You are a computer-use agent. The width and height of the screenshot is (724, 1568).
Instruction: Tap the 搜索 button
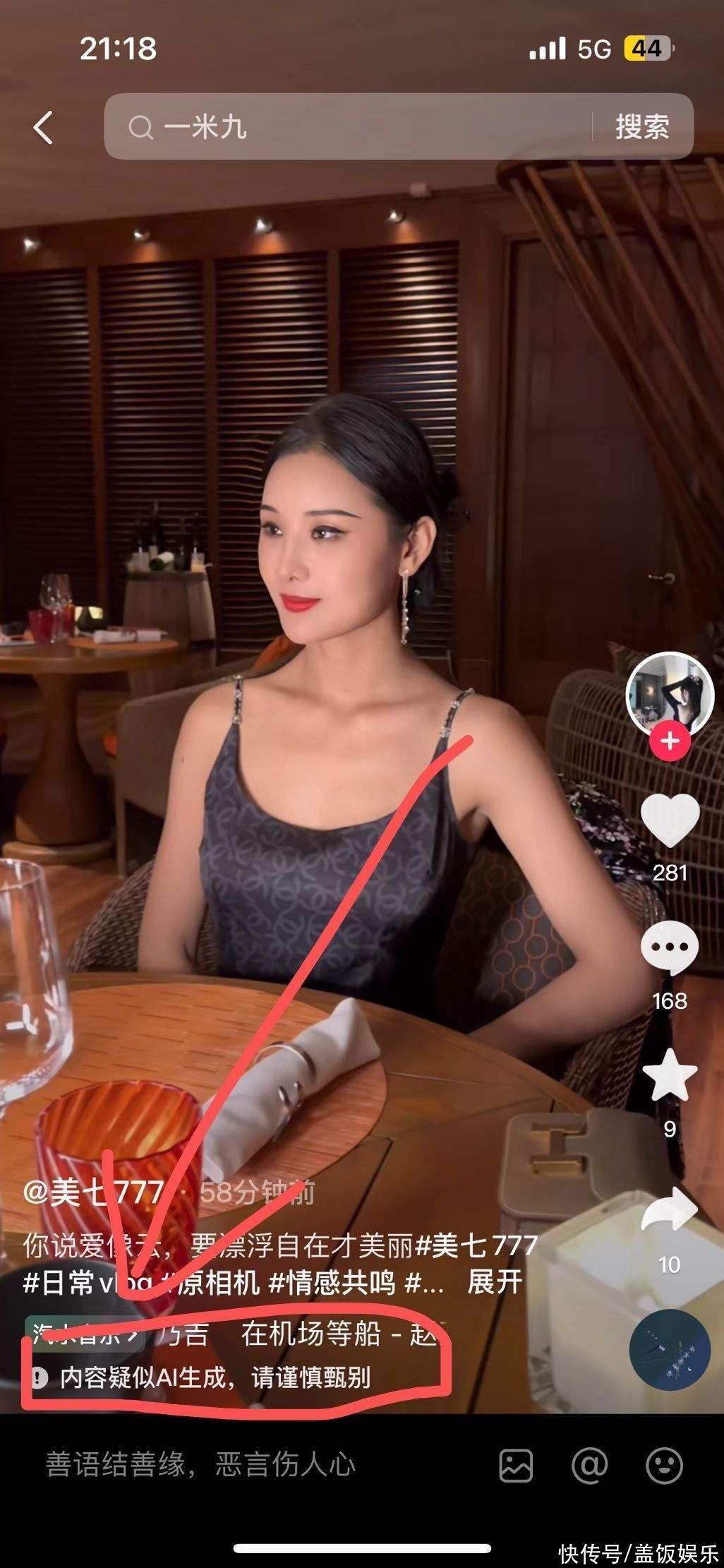(641, 127)
